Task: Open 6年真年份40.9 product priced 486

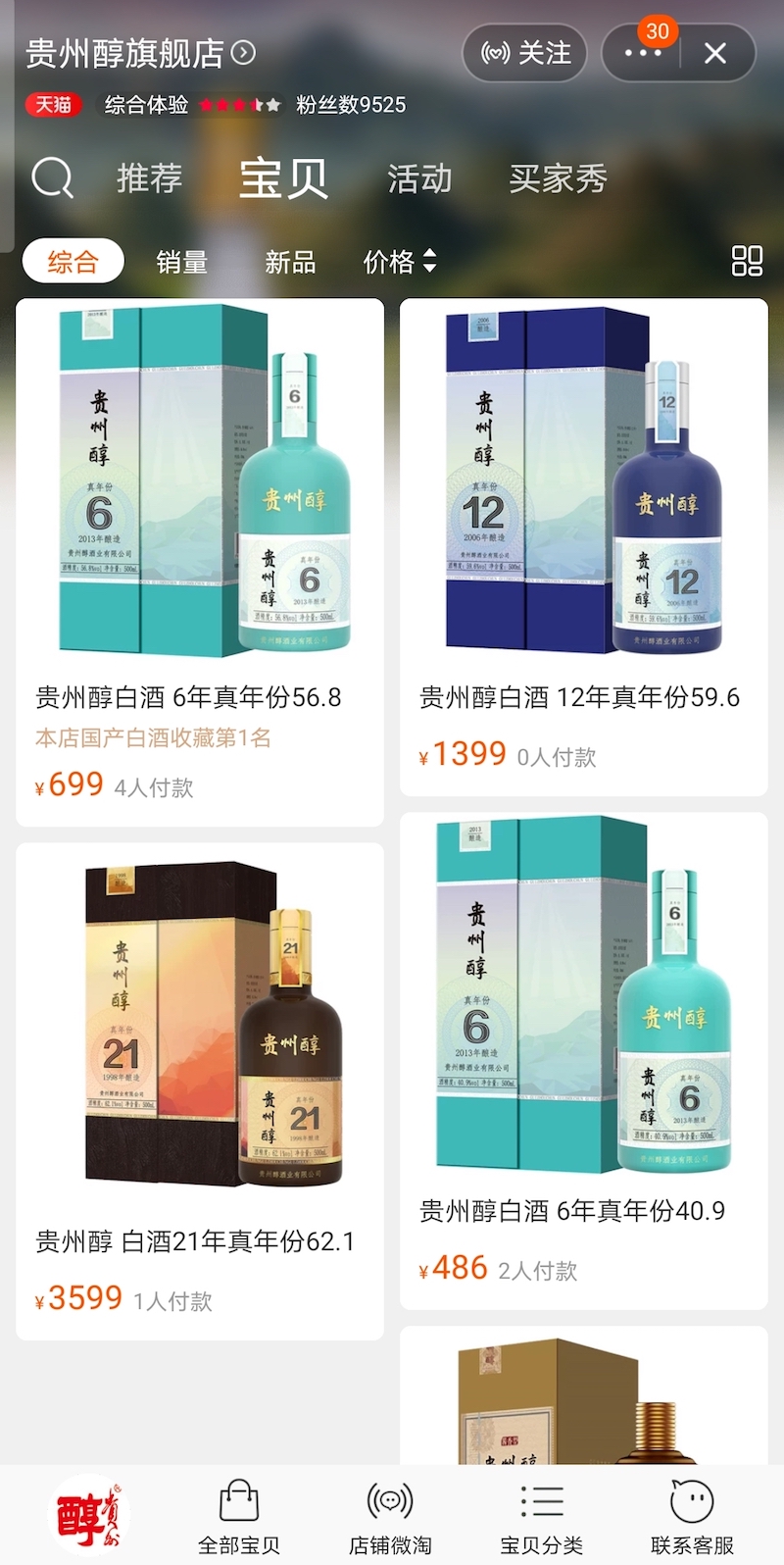Action: point(583,1059)
